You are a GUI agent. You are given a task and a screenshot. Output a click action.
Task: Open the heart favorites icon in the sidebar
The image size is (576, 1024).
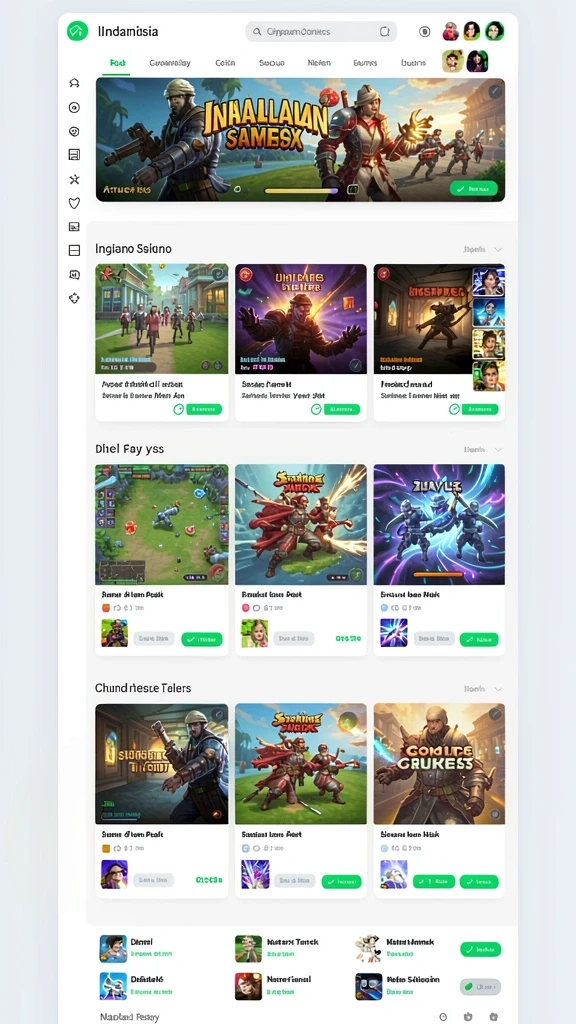[x=74, y=203]
